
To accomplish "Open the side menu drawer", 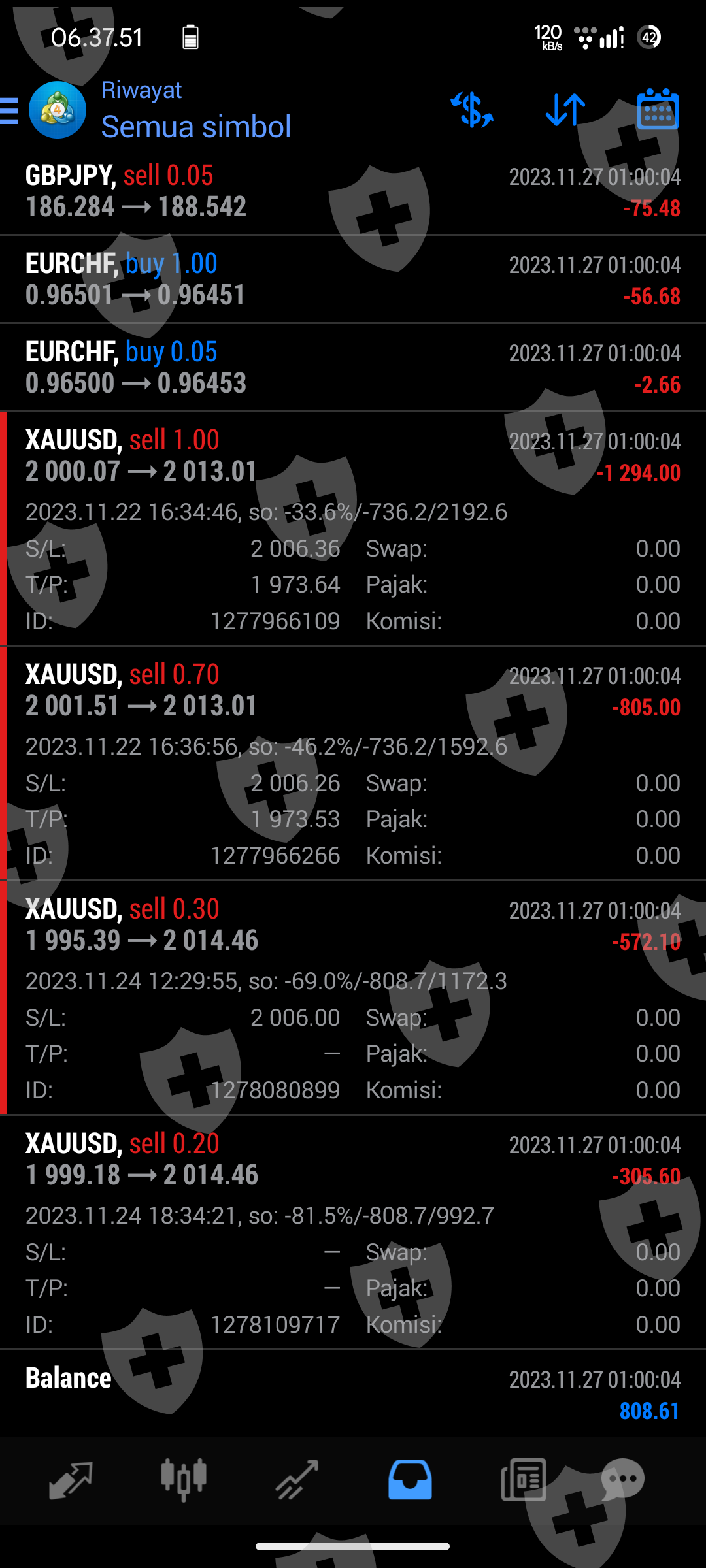I will pyautogui.click(x=10, y=110).
